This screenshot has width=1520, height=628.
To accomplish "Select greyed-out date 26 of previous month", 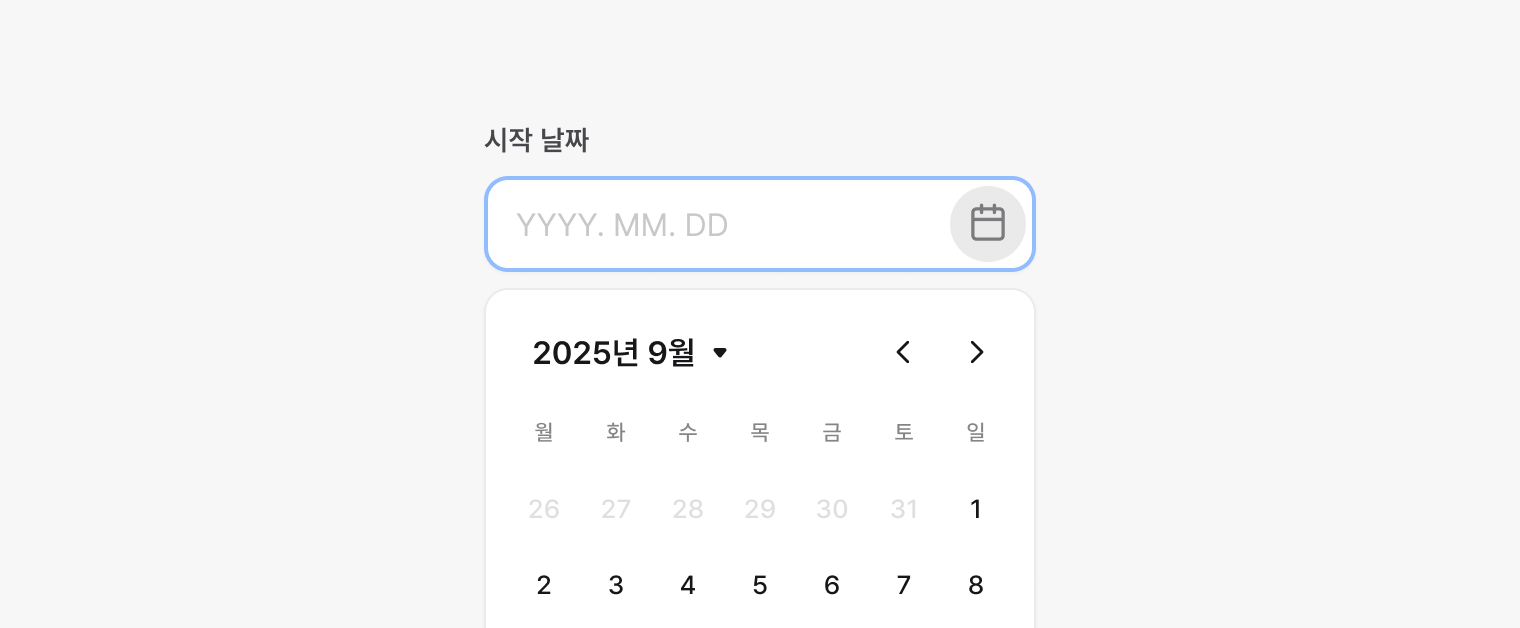I will [544, 510].
